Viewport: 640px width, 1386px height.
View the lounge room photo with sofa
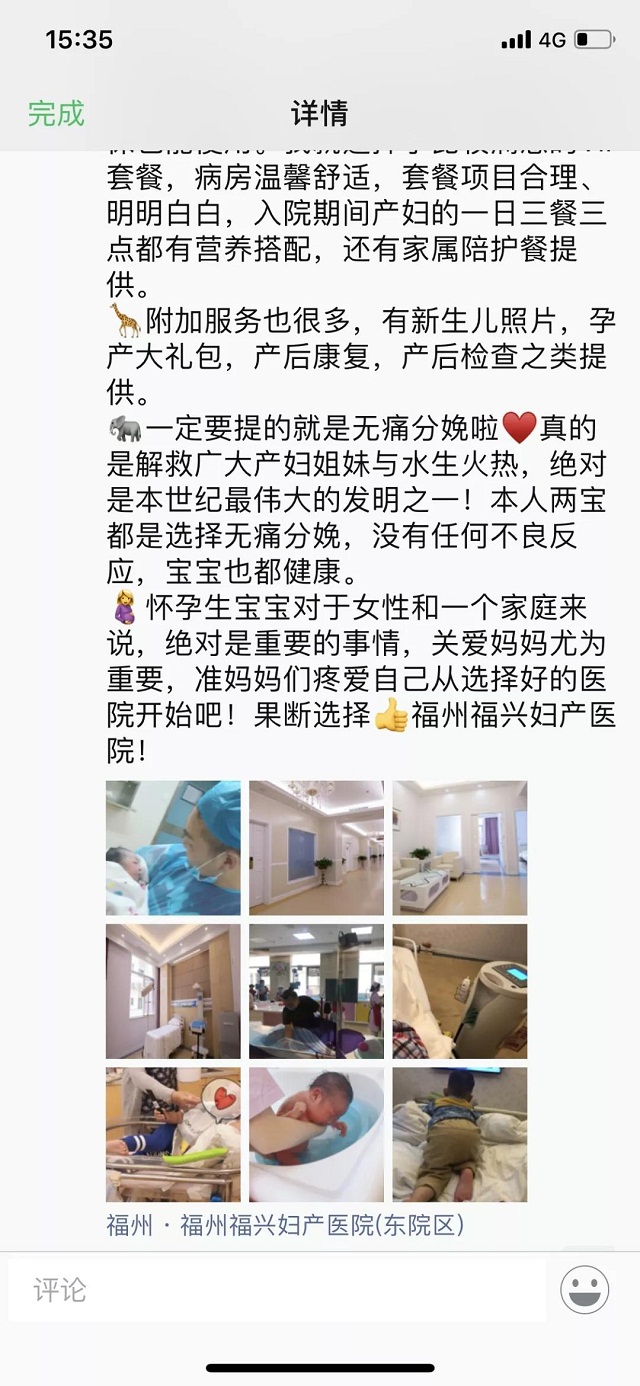click(459, 848)
